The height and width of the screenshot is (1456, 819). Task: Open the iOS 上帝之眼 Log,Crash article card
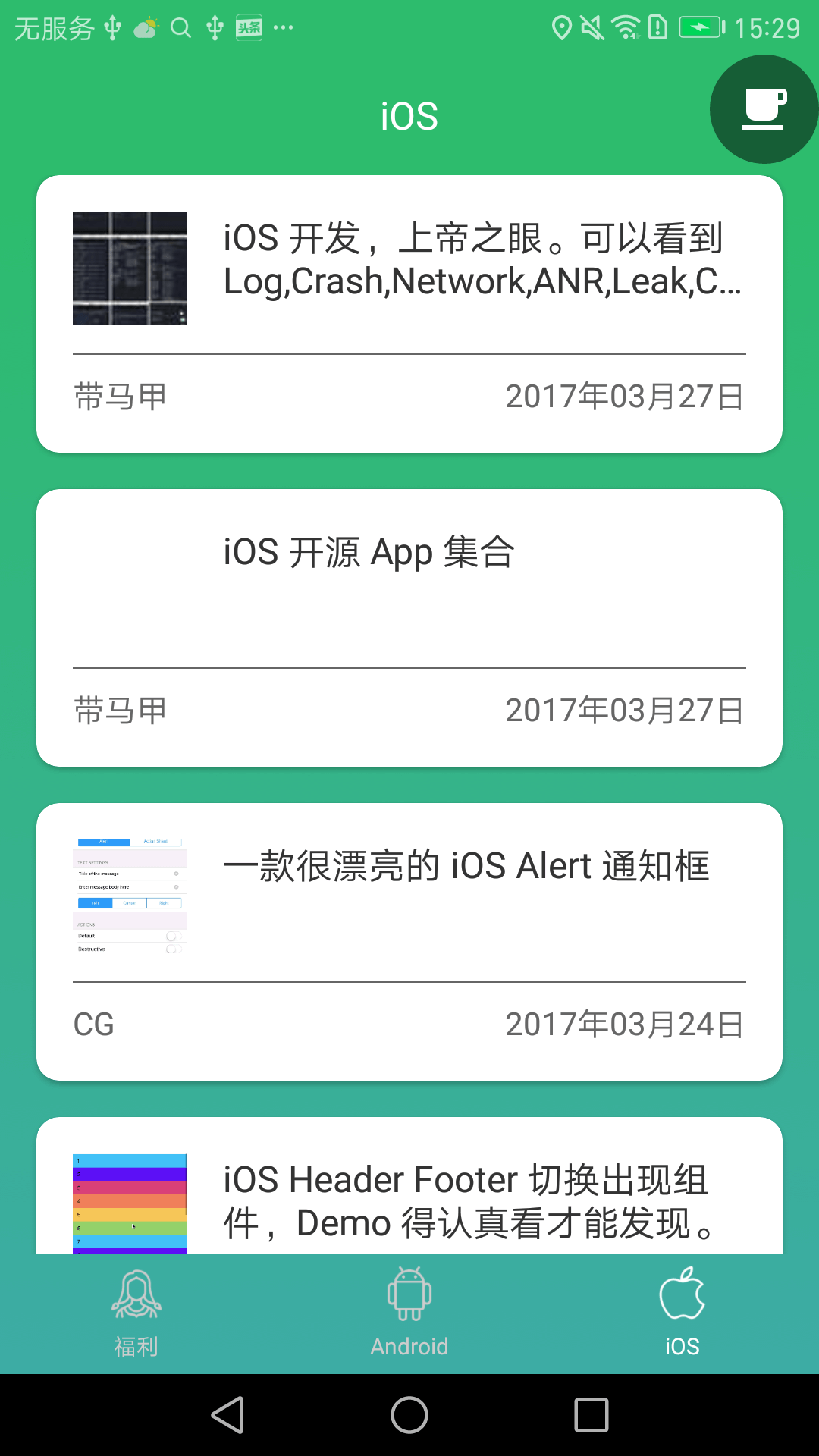tap(409, 313)
